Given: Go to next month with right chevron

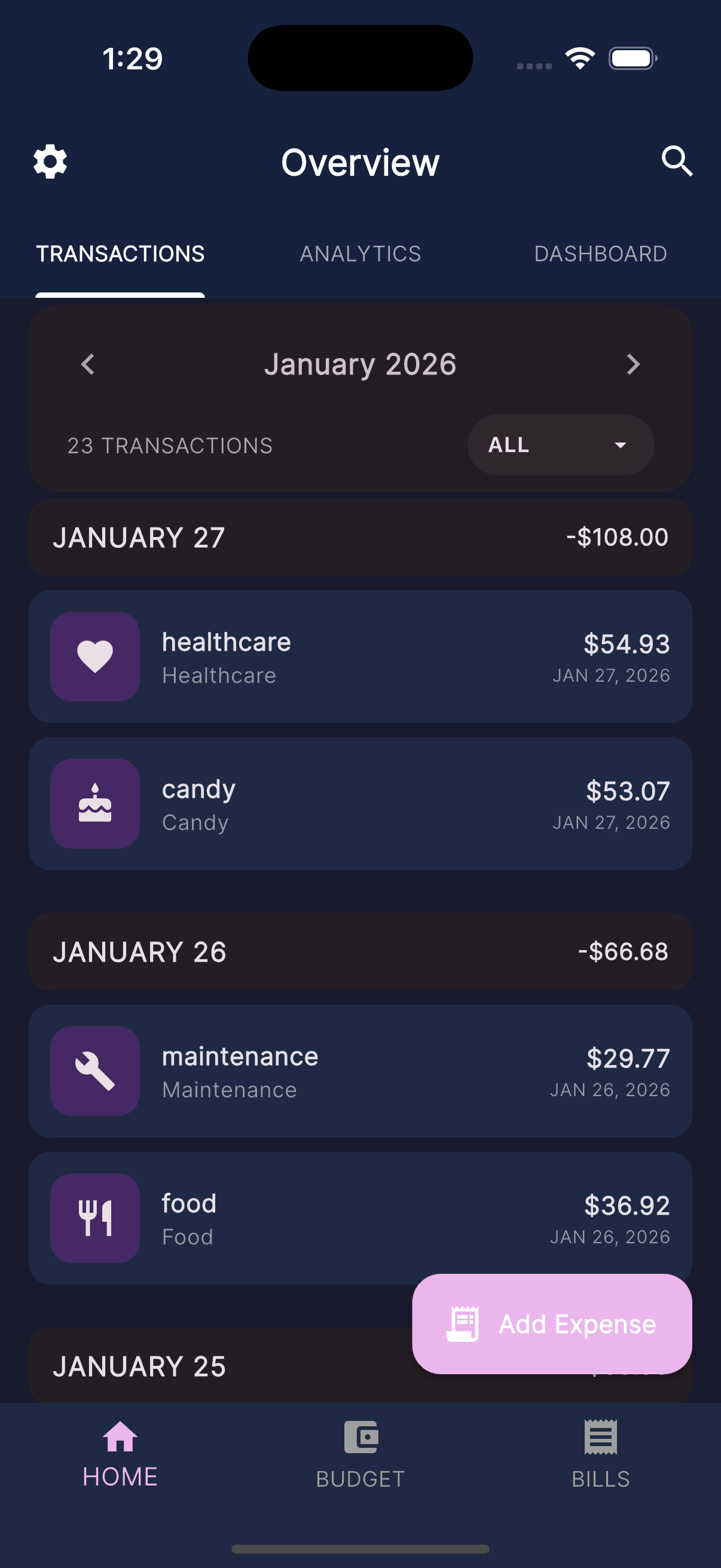Looking at the screenshot, I should [x=633, y=364].
